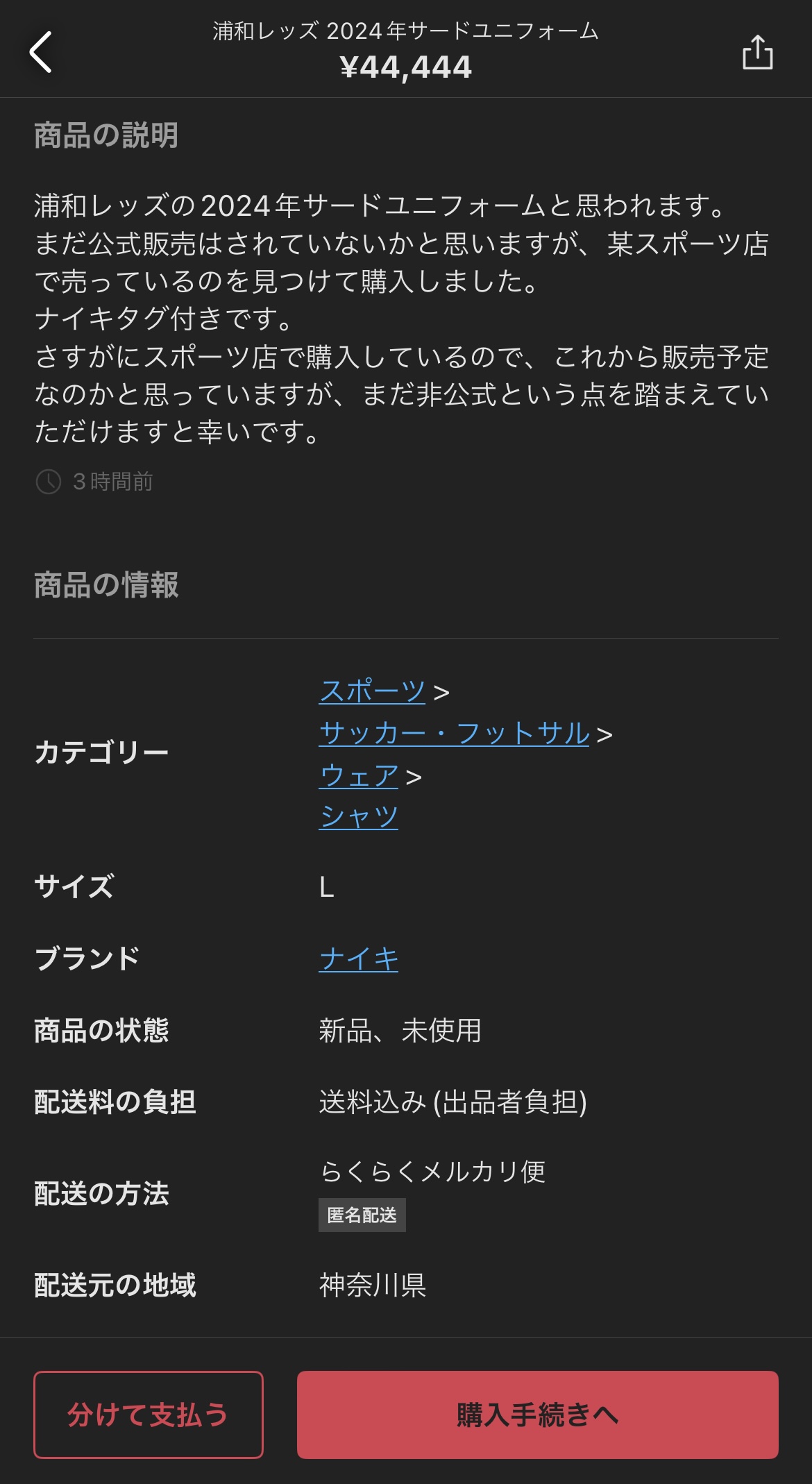Tap the 分けて支払う button
The width and height of the screenshot is (812, 1484).
tap(149, 1414)
